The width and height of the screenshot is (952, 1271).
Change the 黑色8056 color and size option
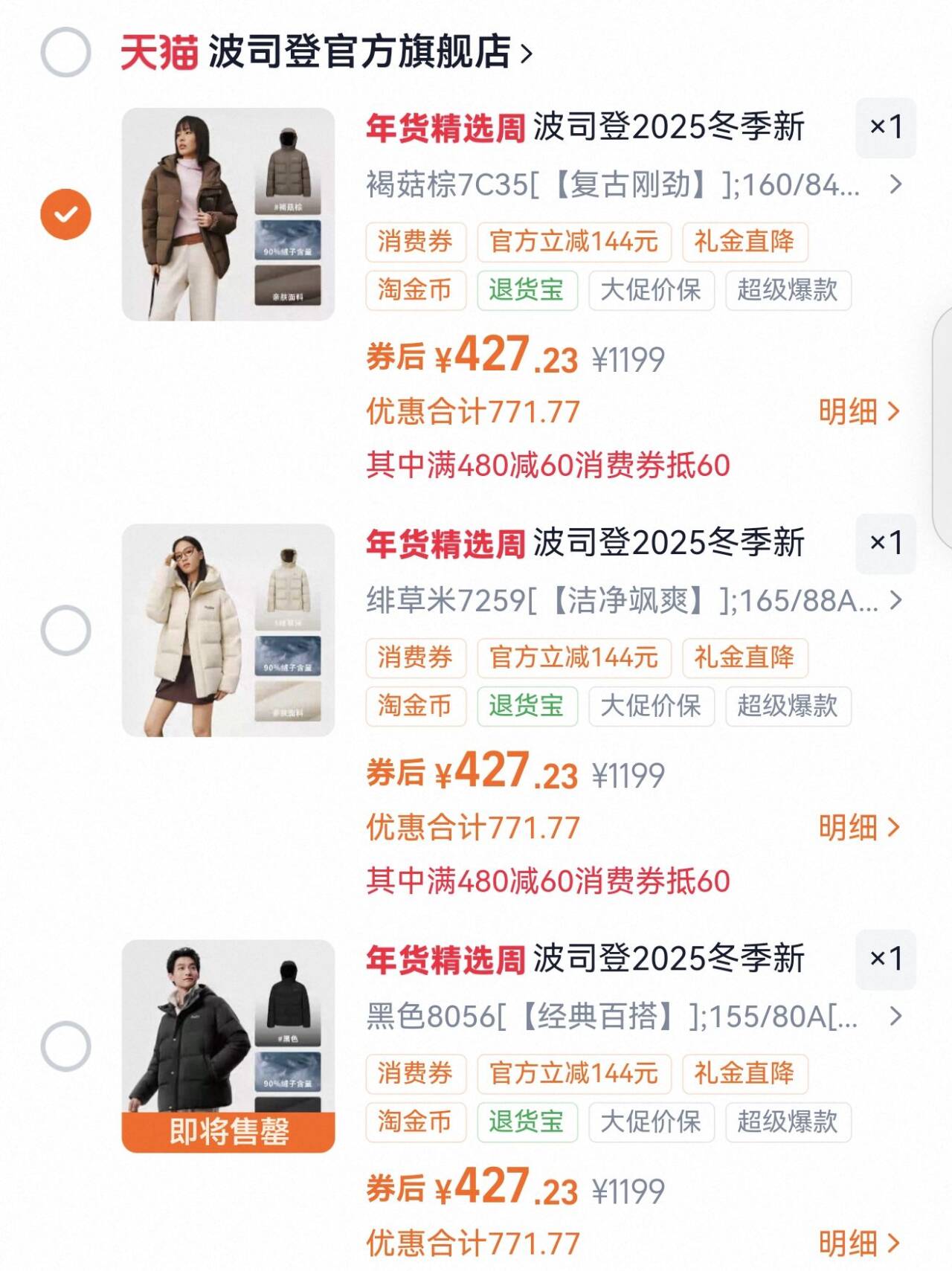coord(634,1016)
